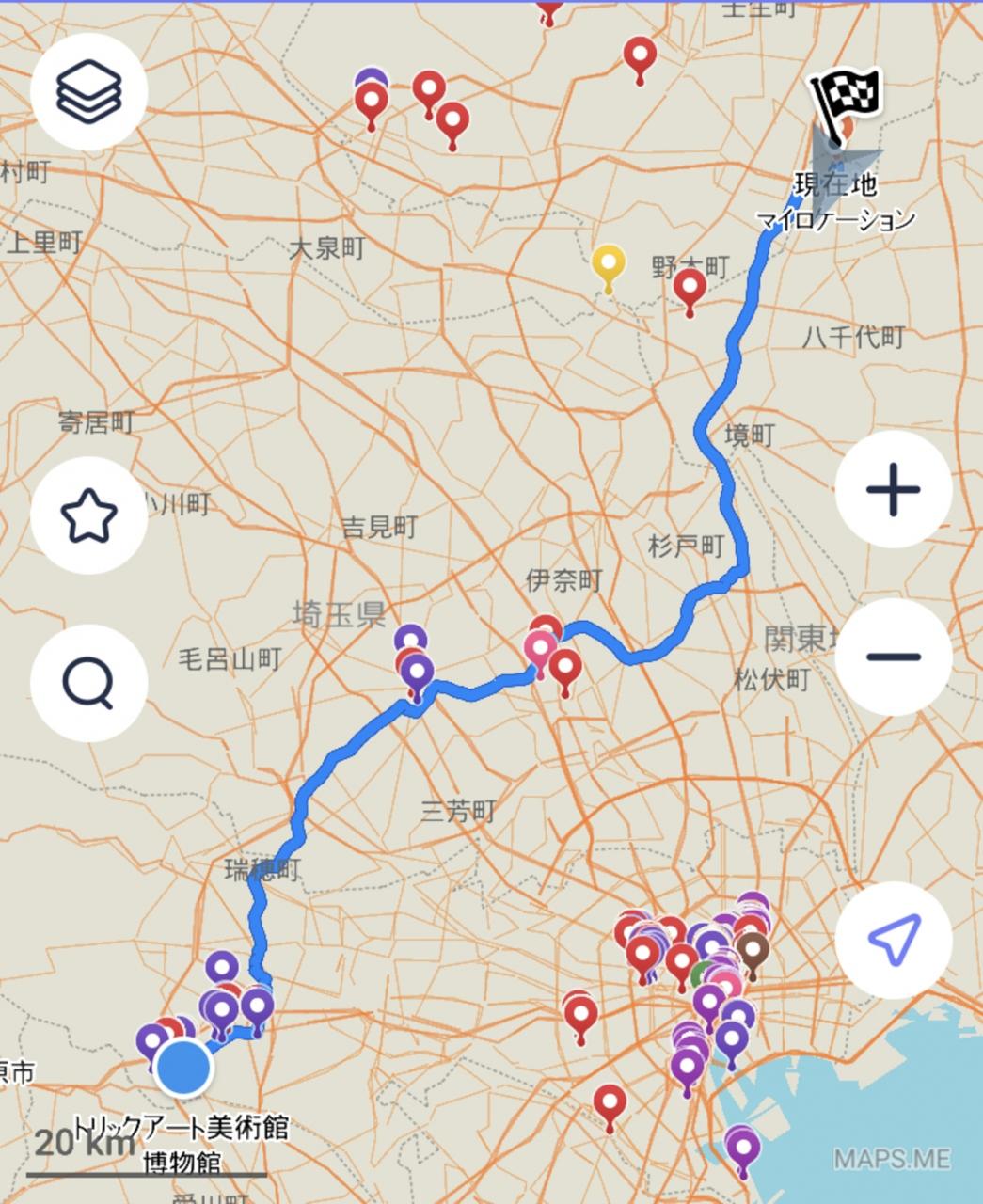Tap the blue route start point
The height and width of the screenshot is (1204, 983).
click(183, 1069)
